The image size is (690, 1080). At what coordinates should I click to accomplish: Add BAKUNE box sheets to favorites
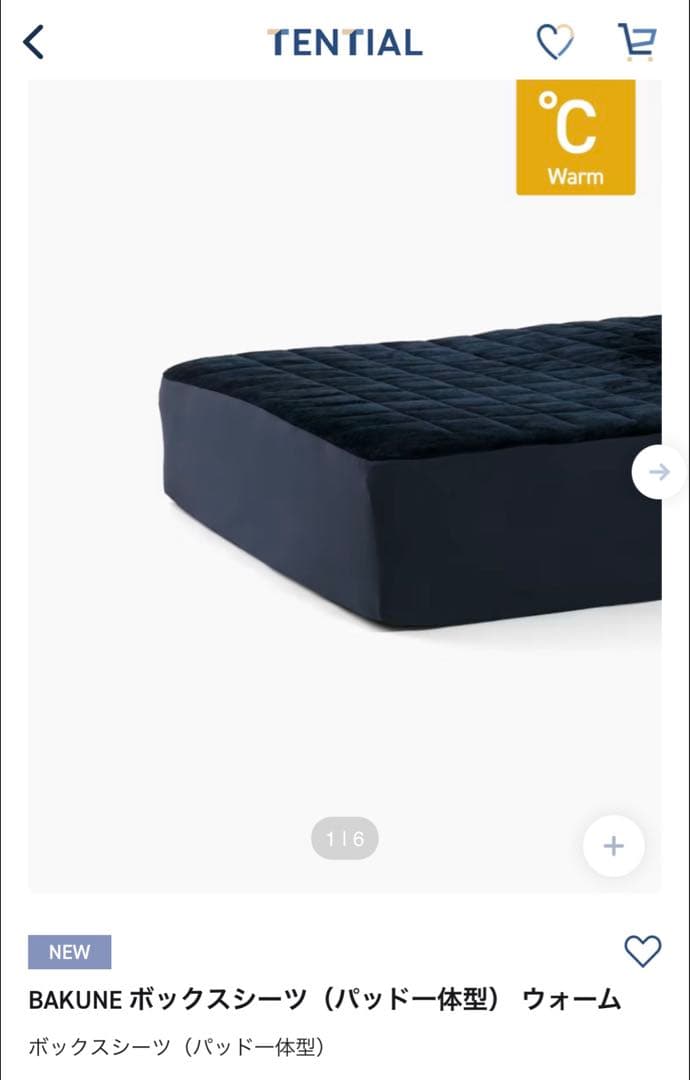pyautogui.click(x=642, y=950)
